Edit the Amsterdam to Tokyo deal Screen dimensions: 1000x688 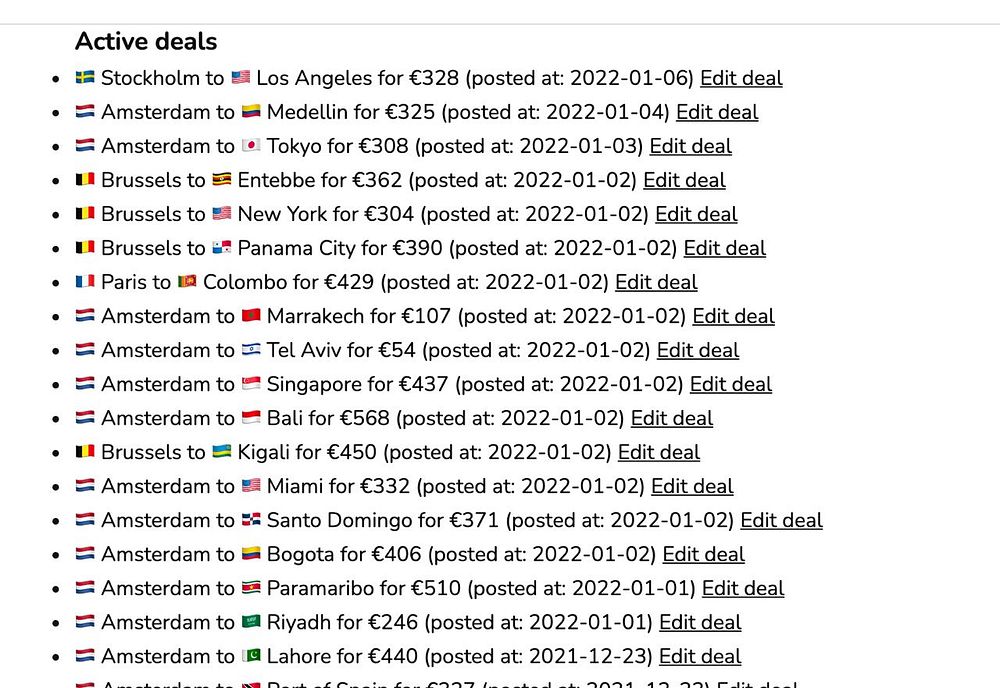click(x=690, y=146)
